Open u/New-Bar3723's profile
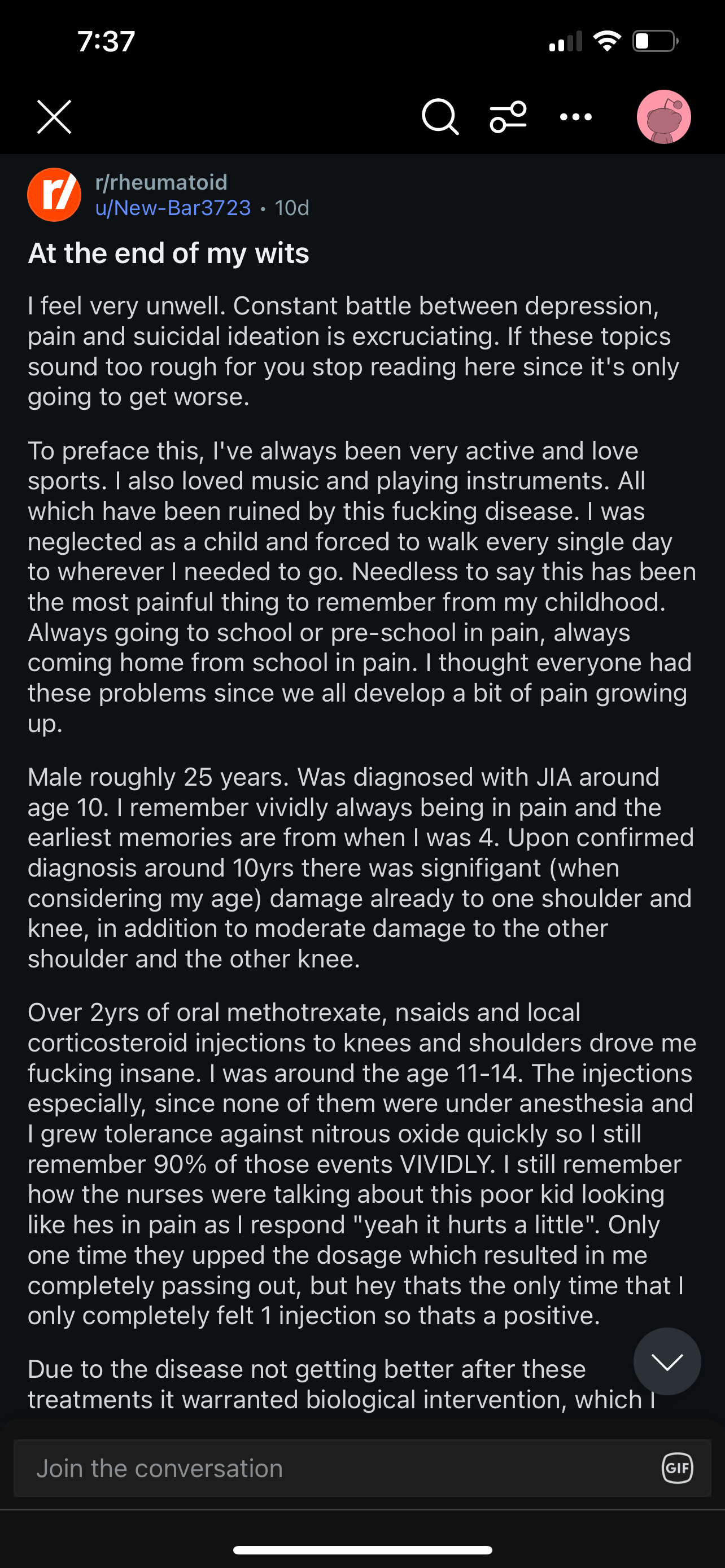725x1568 pixels. (173, 208)
